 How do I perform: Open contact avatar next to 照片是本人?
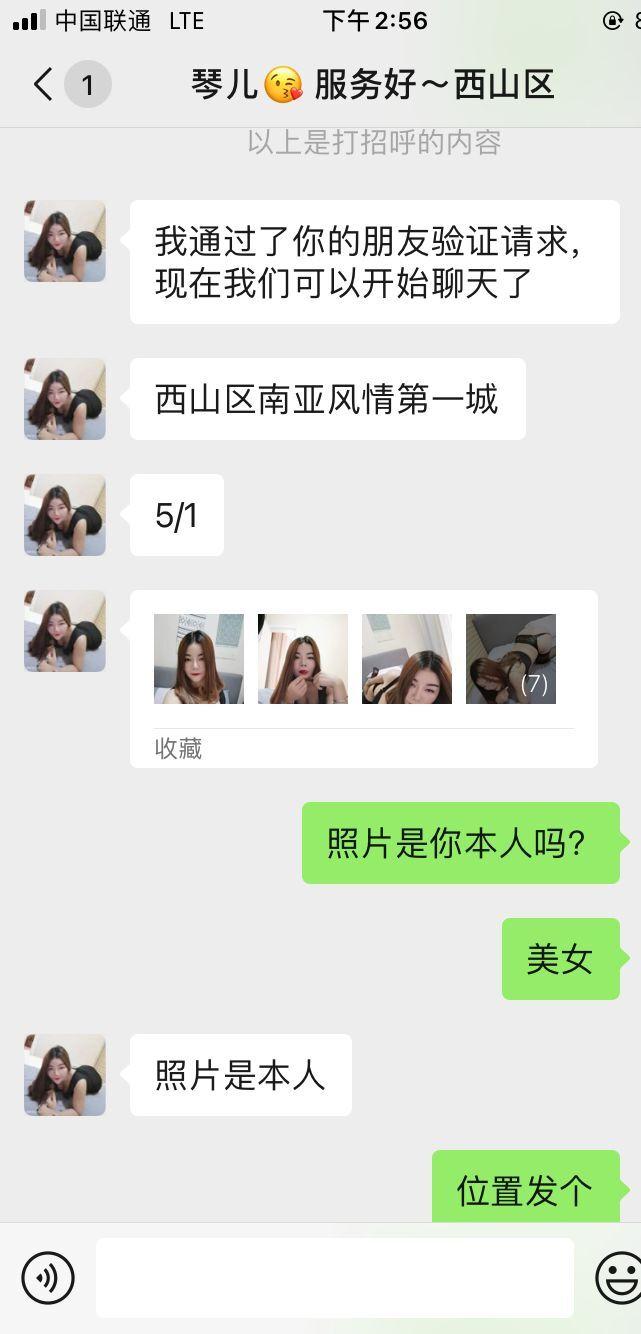(65, 1075)
